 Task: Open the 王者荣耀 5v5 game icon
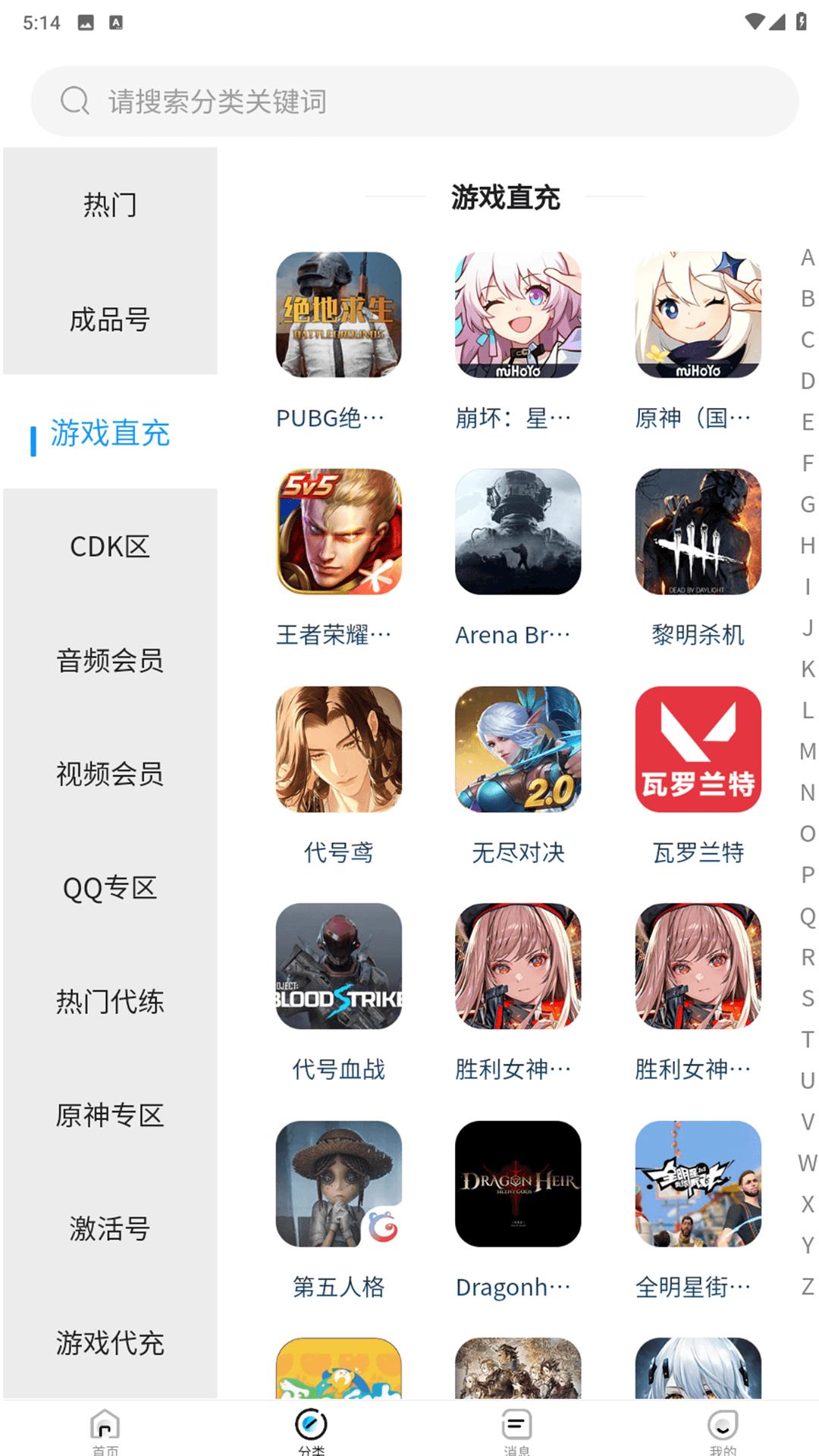(x=338, y=531)
